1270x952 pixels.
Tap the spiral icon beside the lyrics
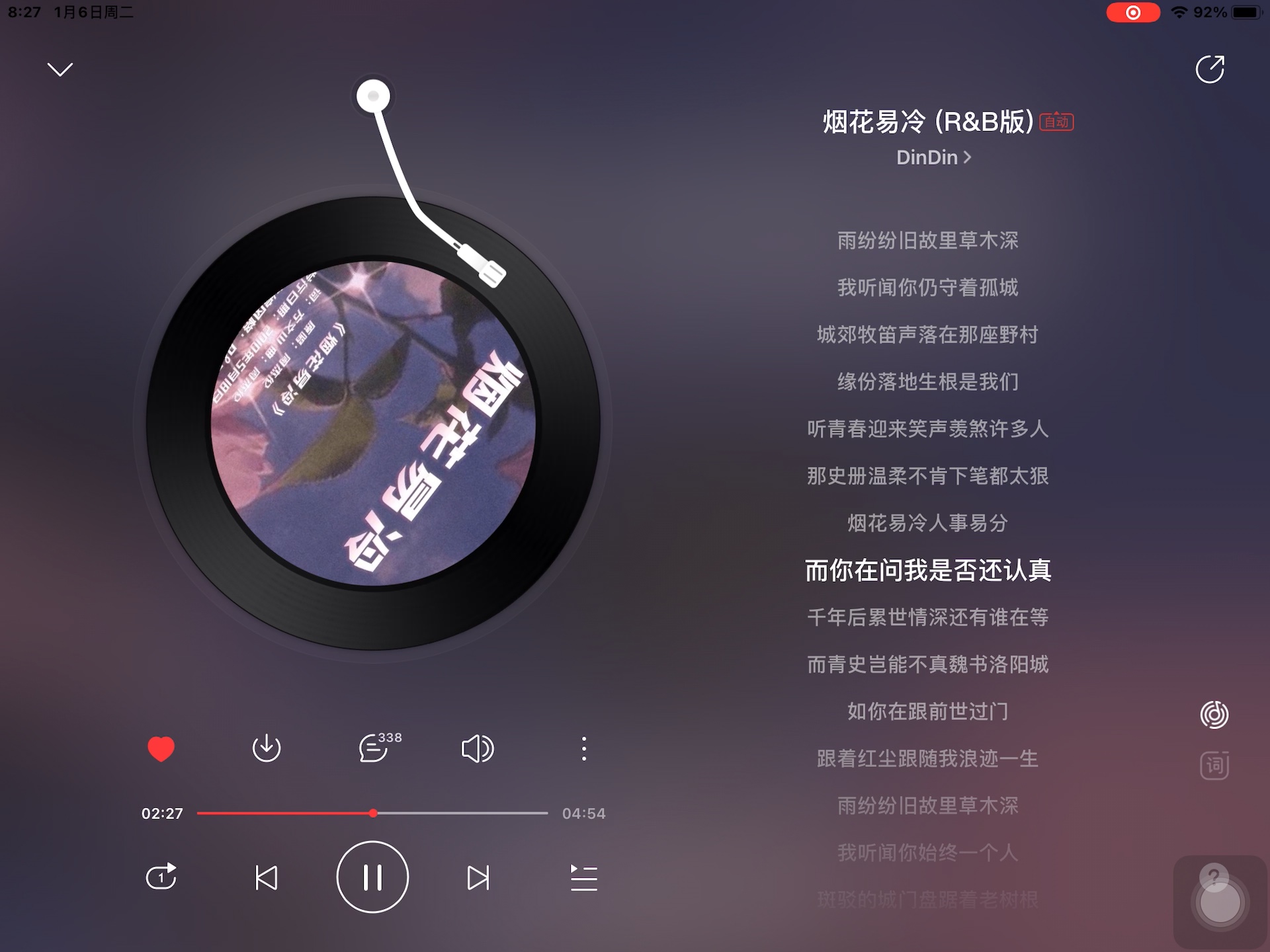1214,715
